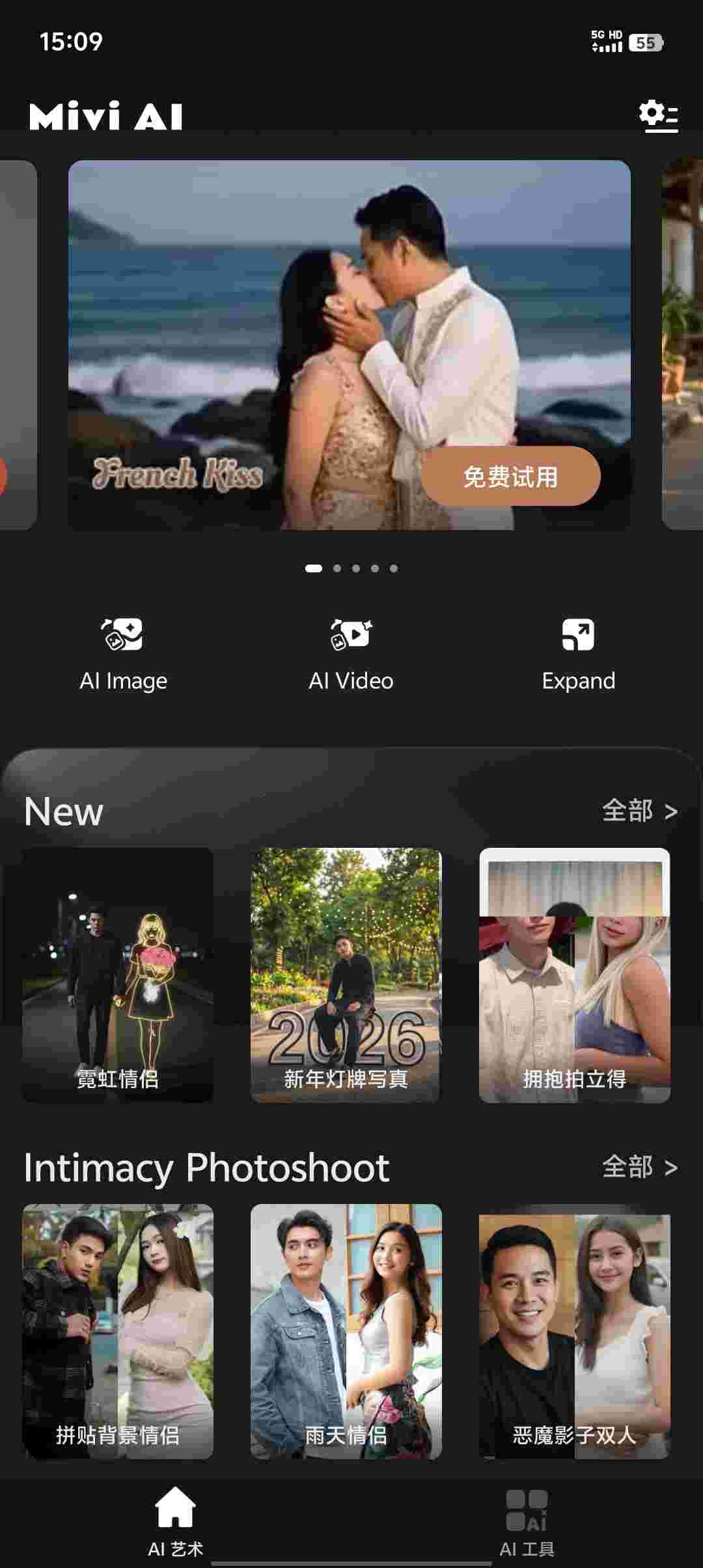Open the settings gear icon

click(658, 117)
